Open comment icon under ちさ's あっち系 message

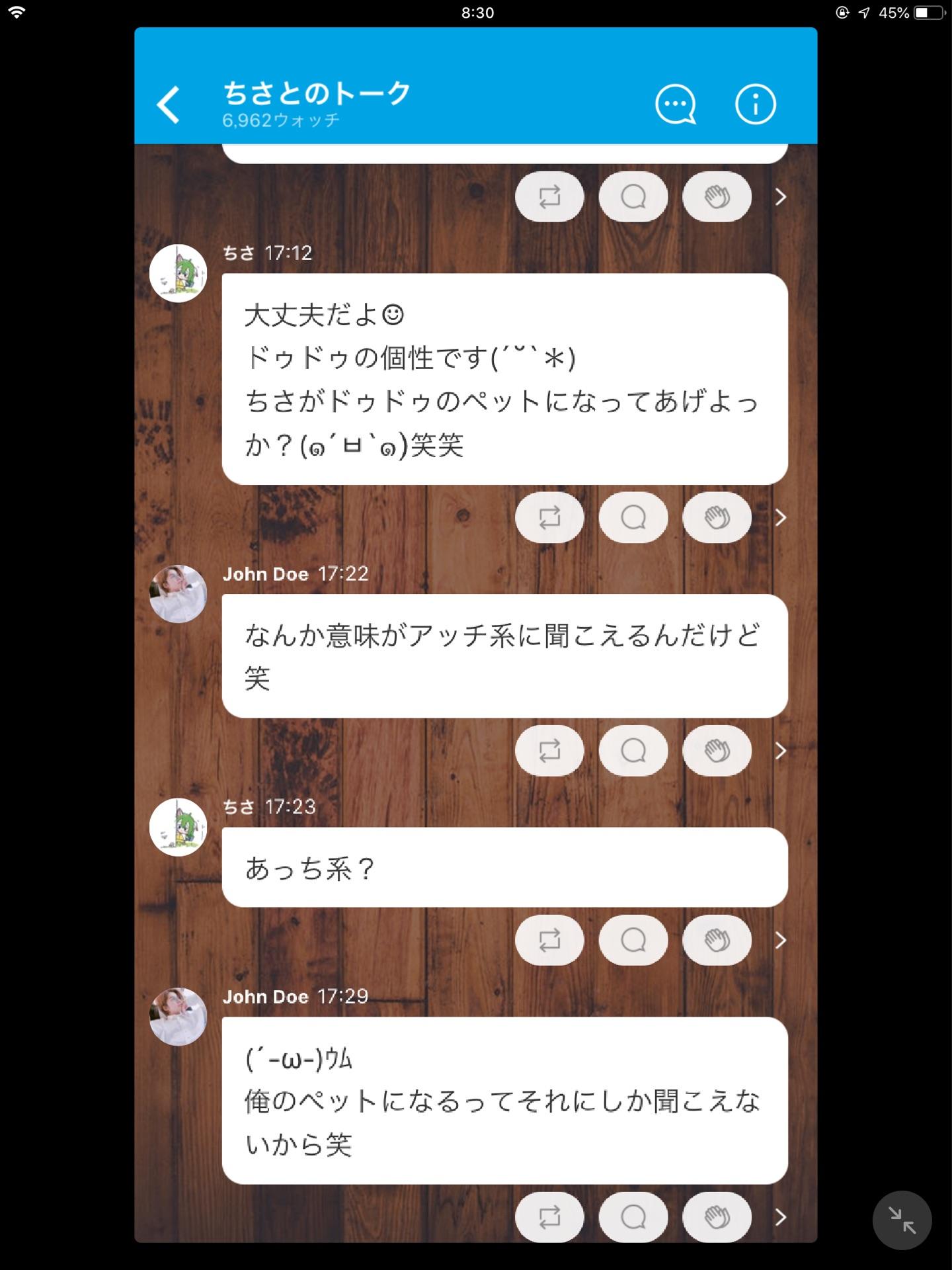(633, 940)
